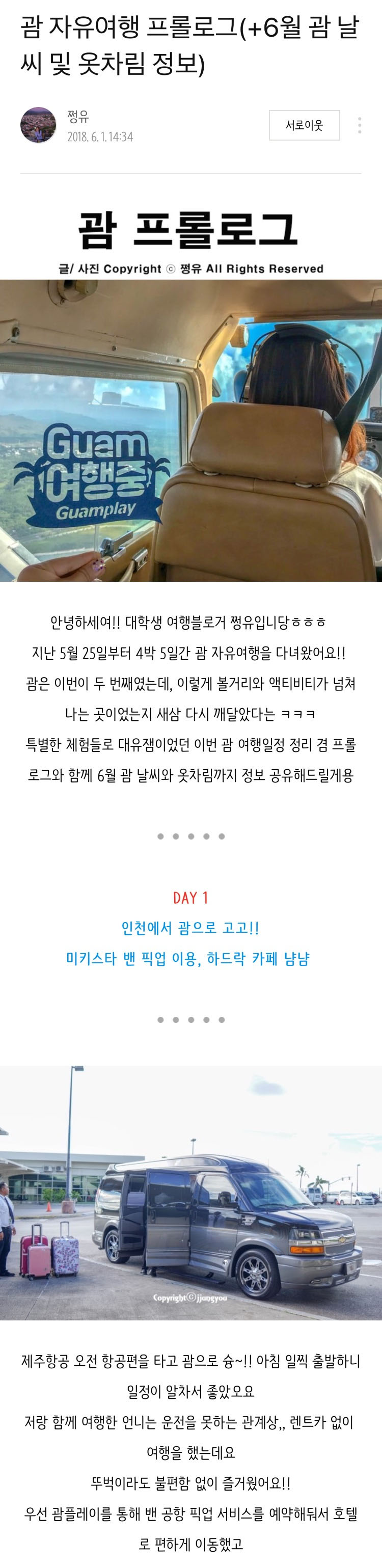Open blogger name 쩡유

point(78,116)
